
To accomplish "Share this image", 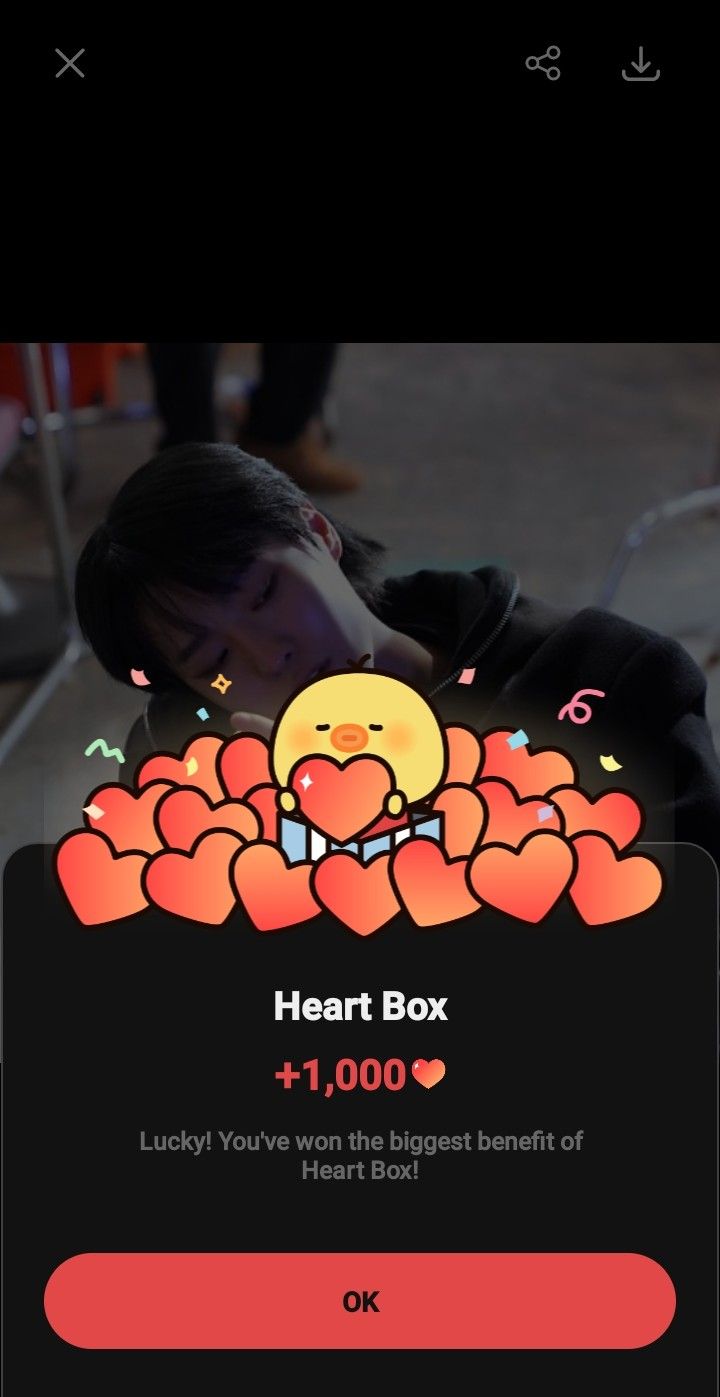I will (x=543, y=64).
